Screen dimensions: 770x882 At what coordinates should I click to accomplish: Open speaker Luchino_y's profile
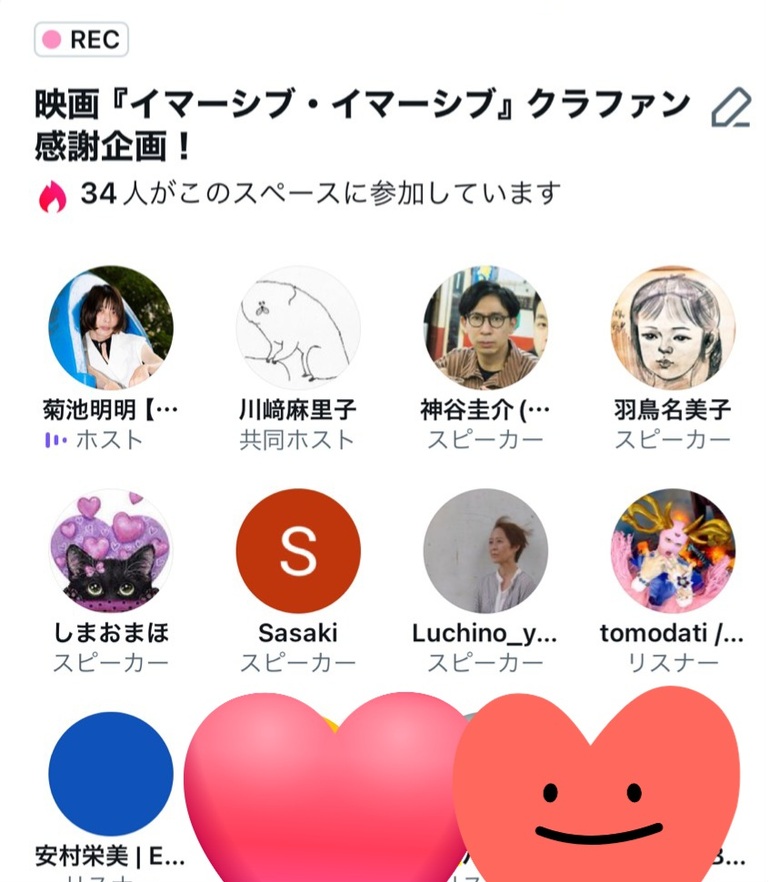click(x=486, y=550)
